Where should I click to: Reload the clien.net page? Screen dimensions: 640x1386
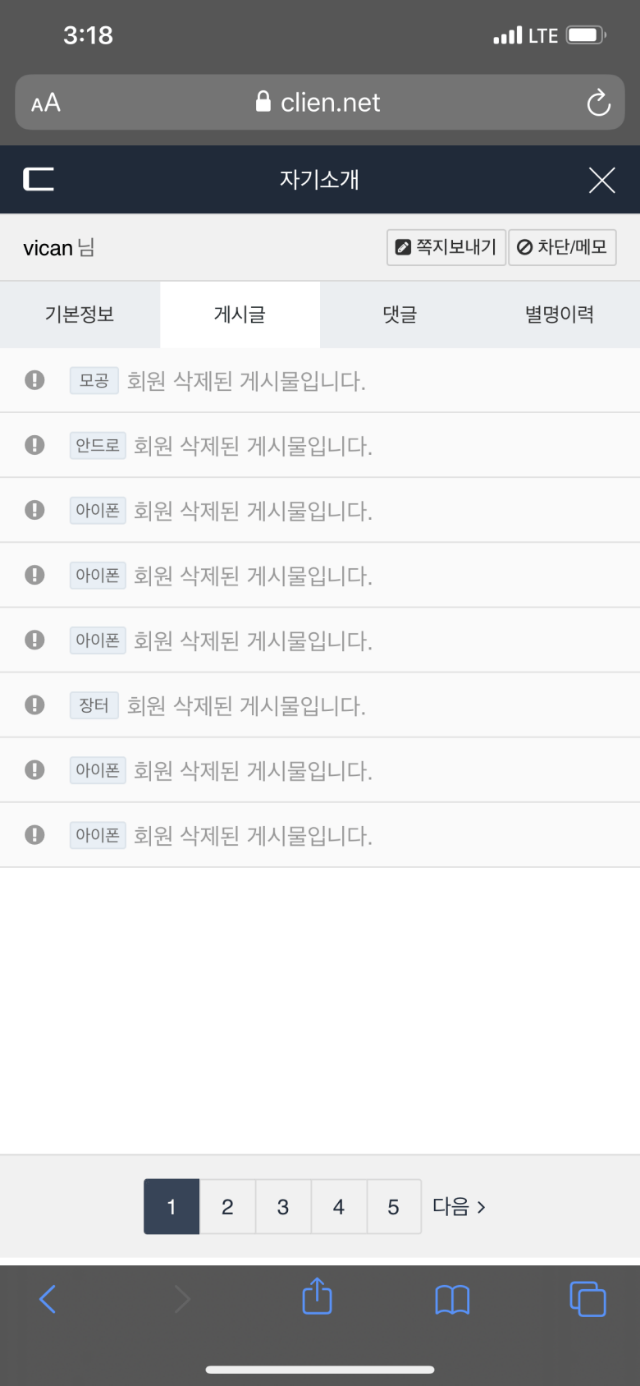pos(598,103)
